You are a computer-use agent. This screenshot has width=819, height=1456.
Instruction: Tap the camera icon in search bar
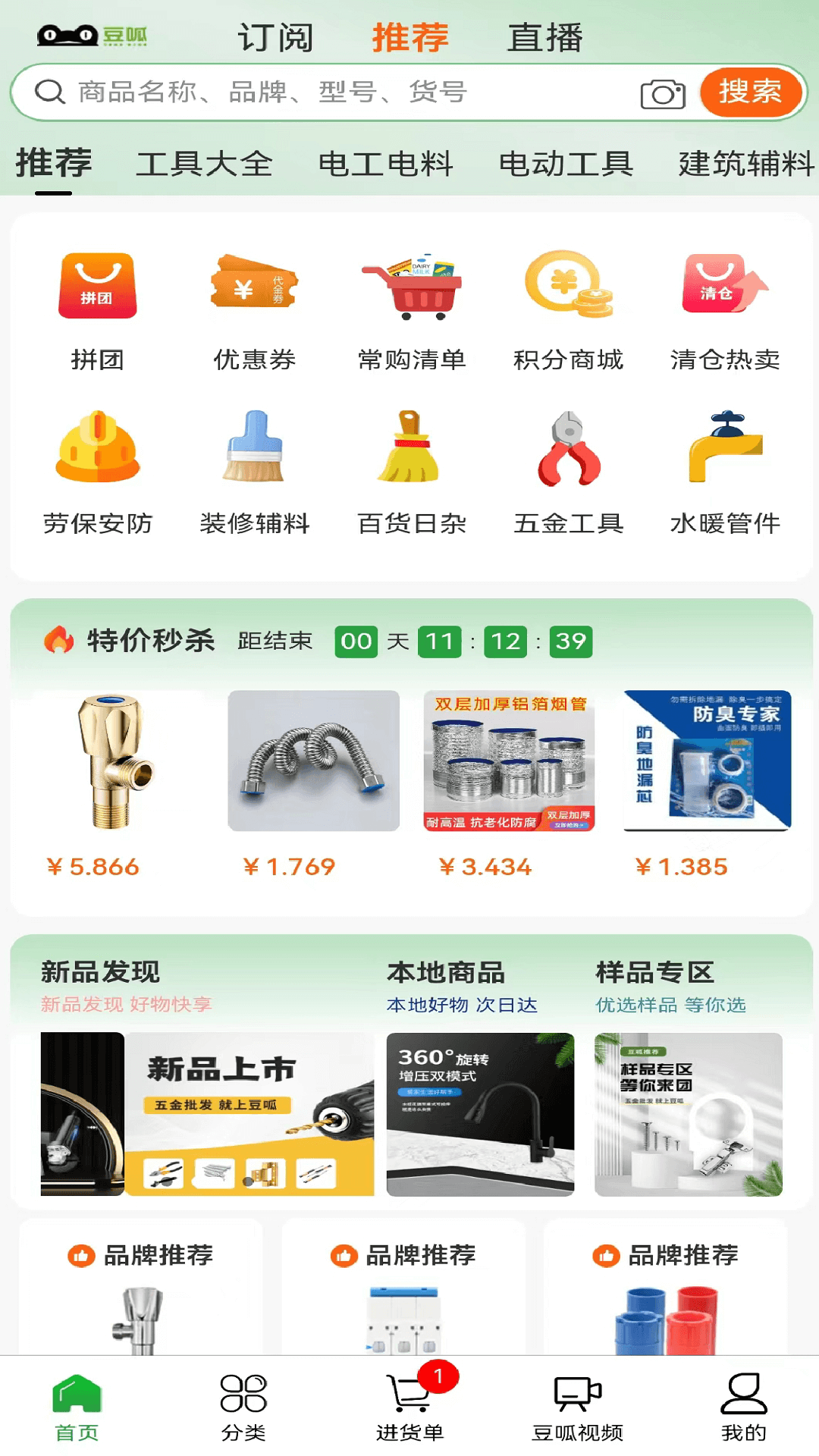click(x=662, y=94)
